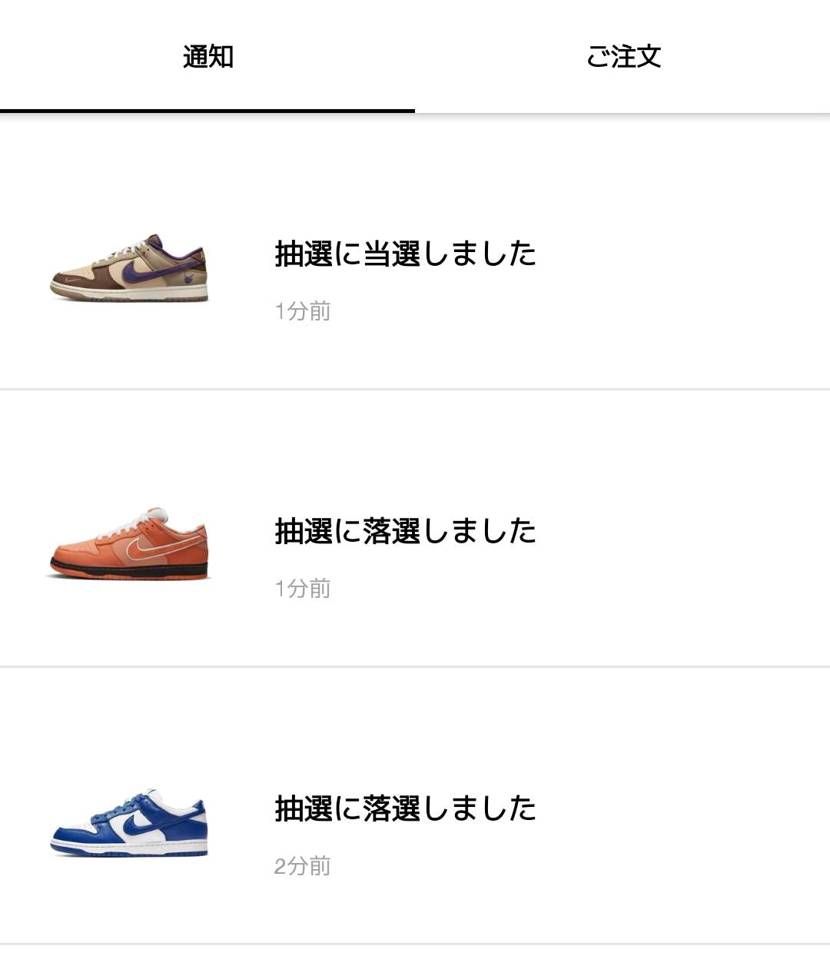Click the 2分前 timestamp label
Viewport: 830px width, 966px height.
(301, 866)
